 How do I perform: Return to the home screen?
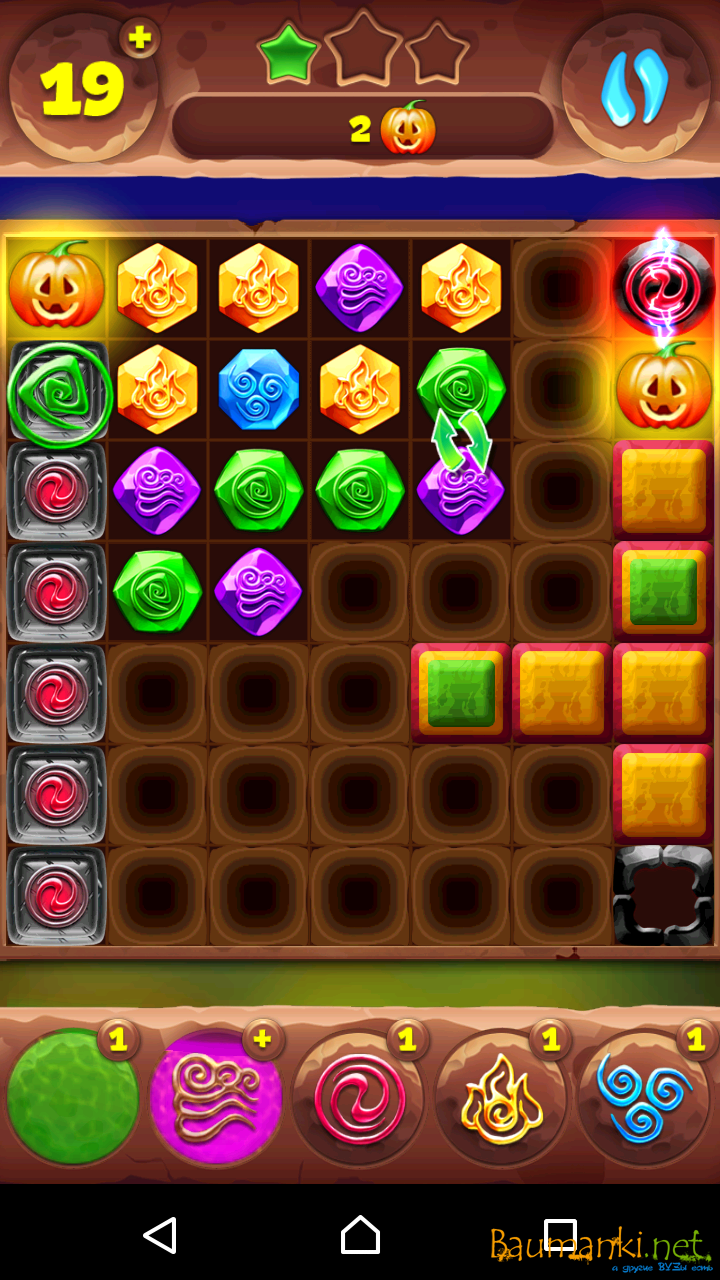tap(360, 1235)
